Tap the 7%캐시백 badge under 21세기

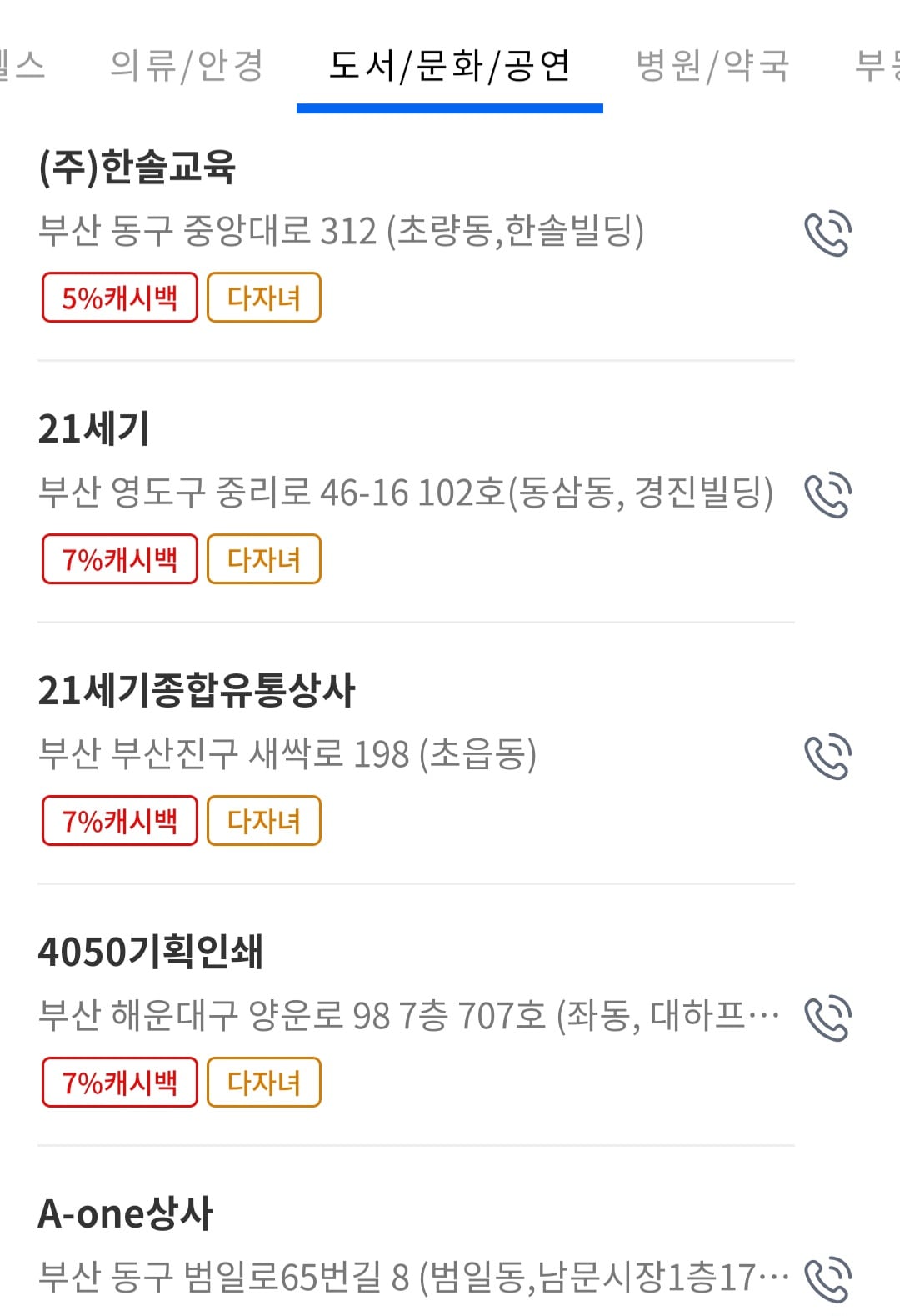click(x=119, y=559)
